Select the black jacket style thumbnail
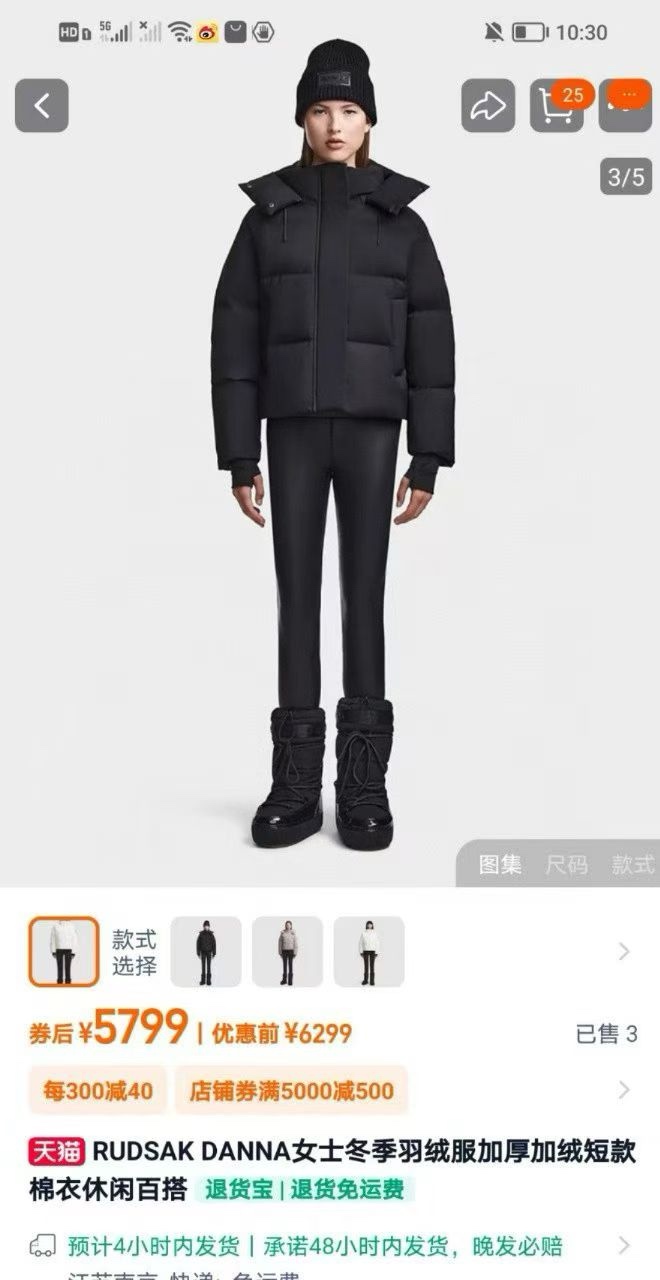 206,952
